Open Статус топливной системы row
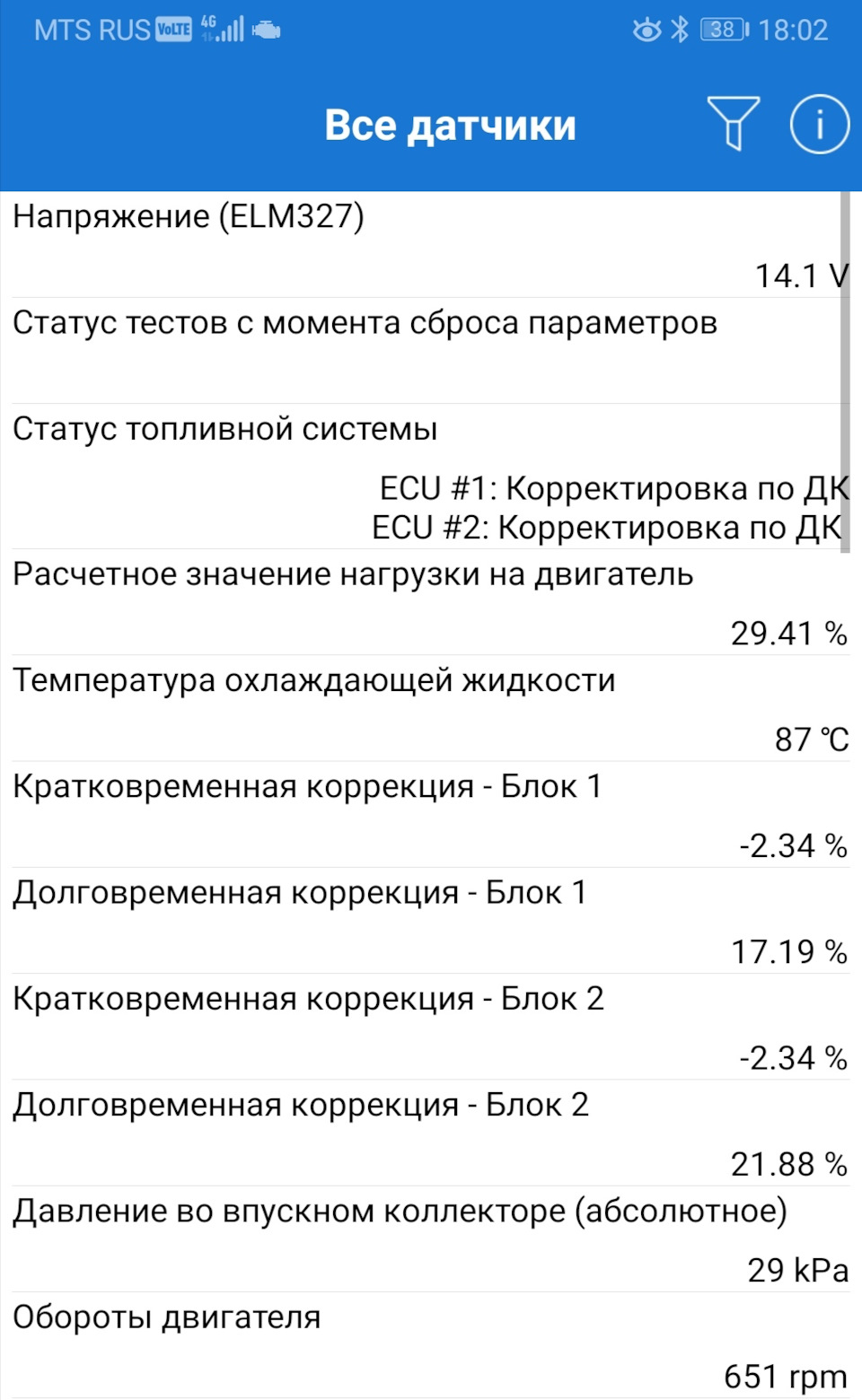Image resolution: width=862 pixels, height=1400 pixels. point(429,477)
